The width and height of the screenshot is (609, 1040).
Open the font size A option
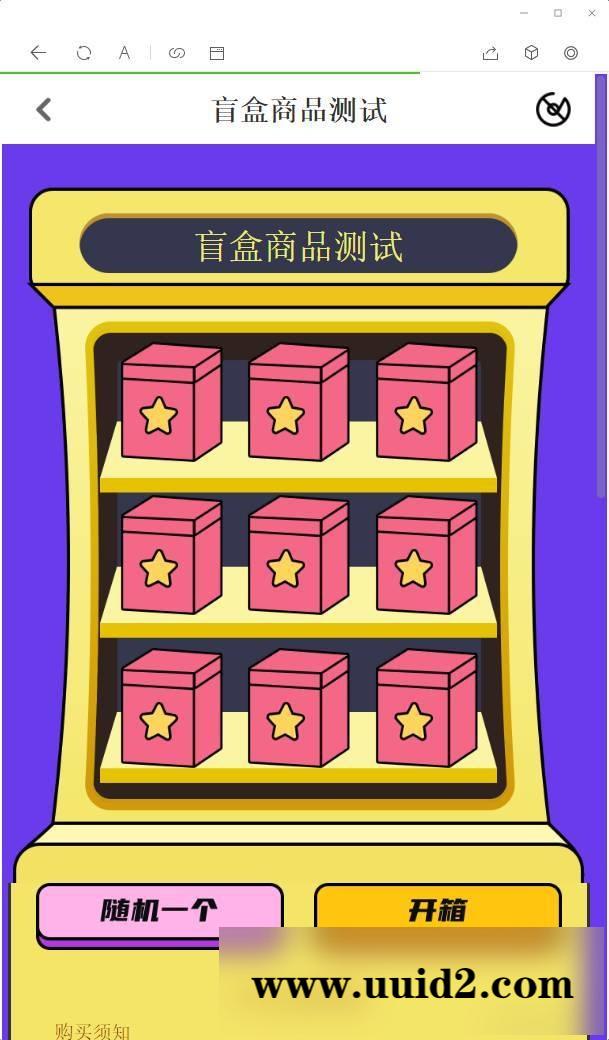pos(124,53)
